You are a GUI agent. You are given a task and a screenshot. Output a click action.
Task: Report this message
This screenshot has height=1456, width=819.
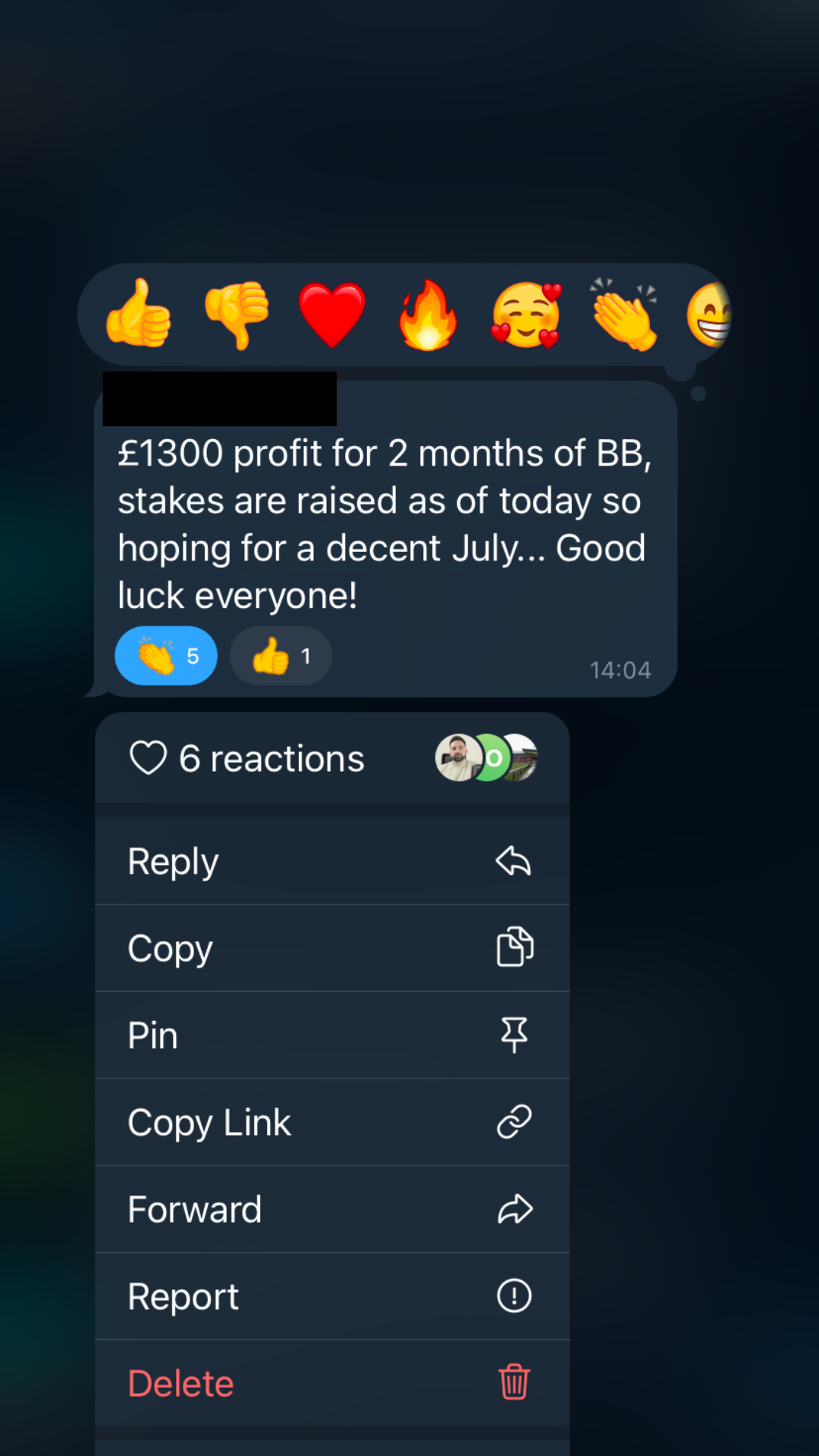coord(332,1296)
